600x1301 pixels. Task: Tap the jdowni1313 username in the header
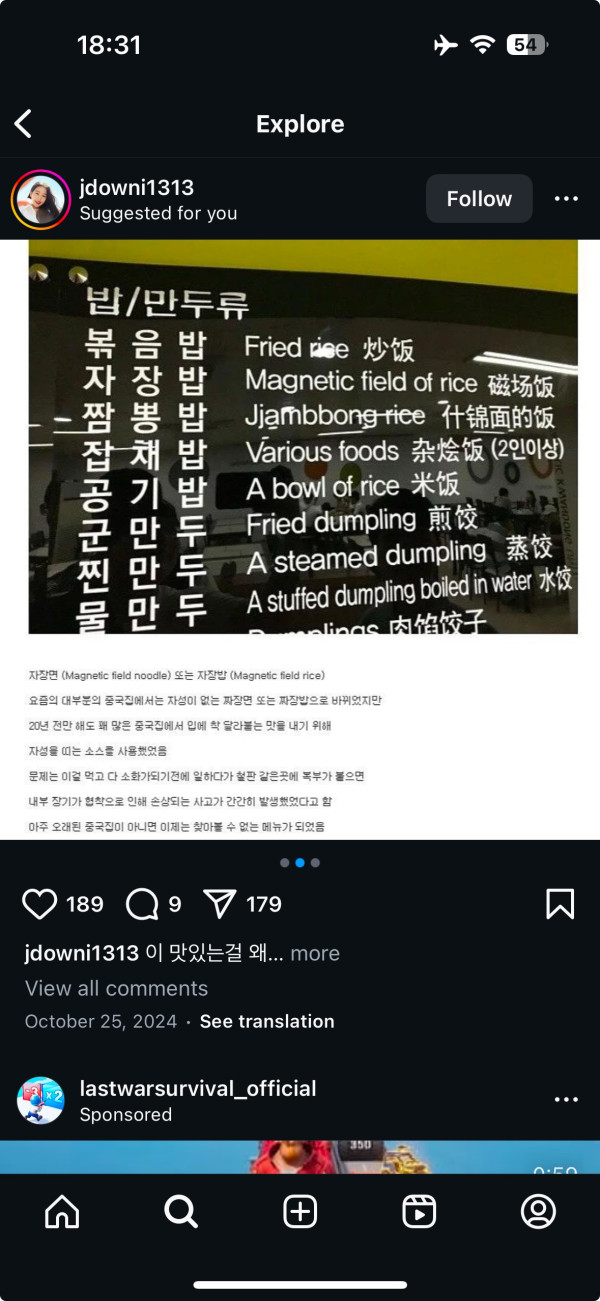(x=136, y=187)
